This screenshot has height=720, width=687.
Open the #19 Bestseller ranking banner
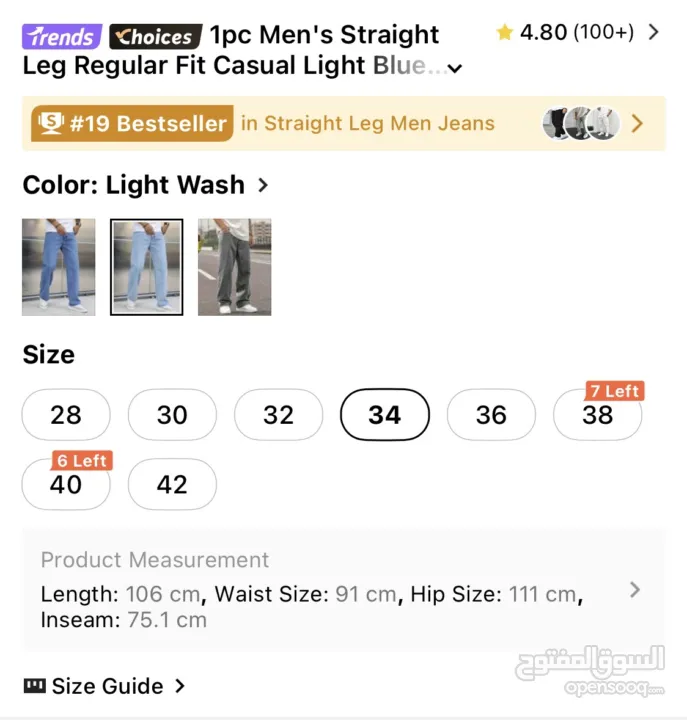click(x=343, y=124)
